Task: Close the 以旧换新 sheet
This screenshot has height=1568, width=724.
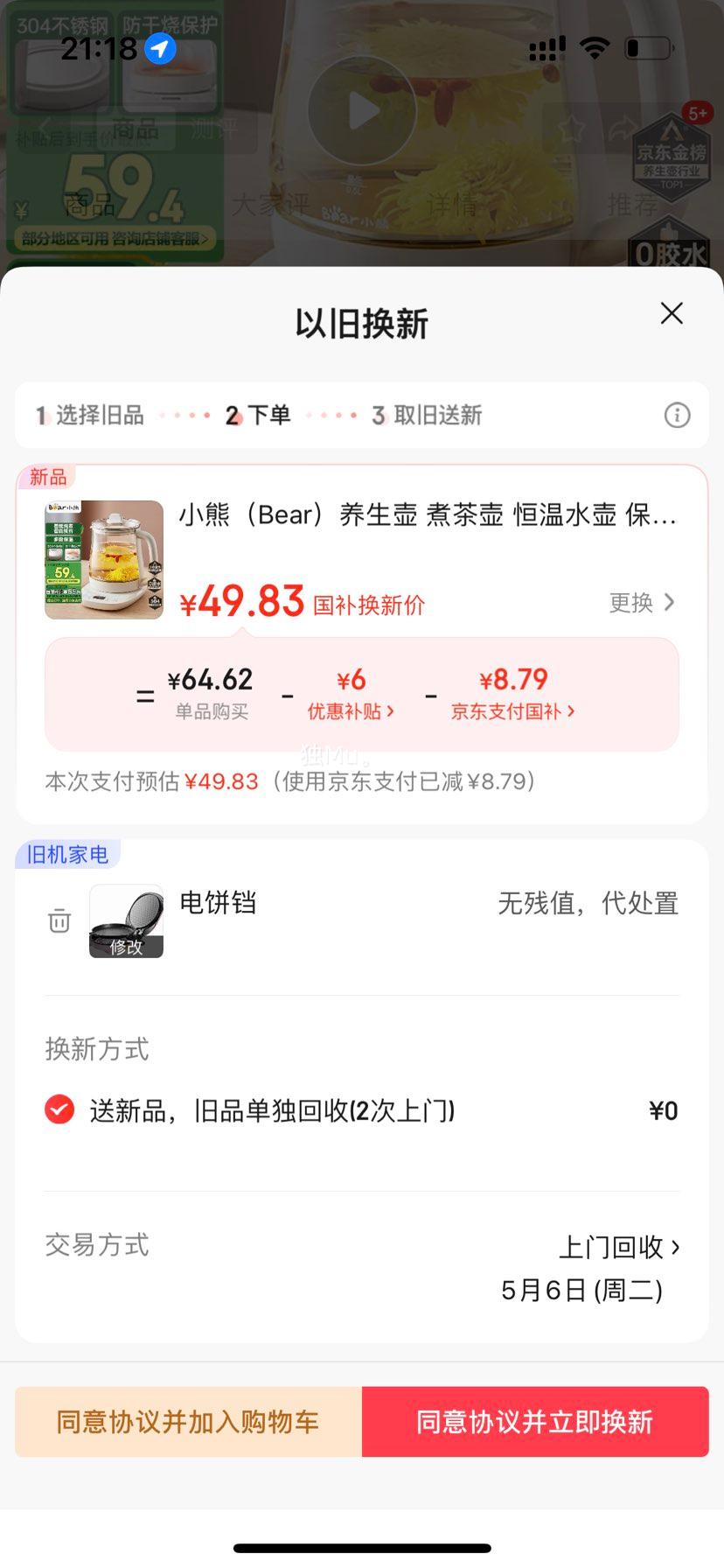Action: click(672, 313)
